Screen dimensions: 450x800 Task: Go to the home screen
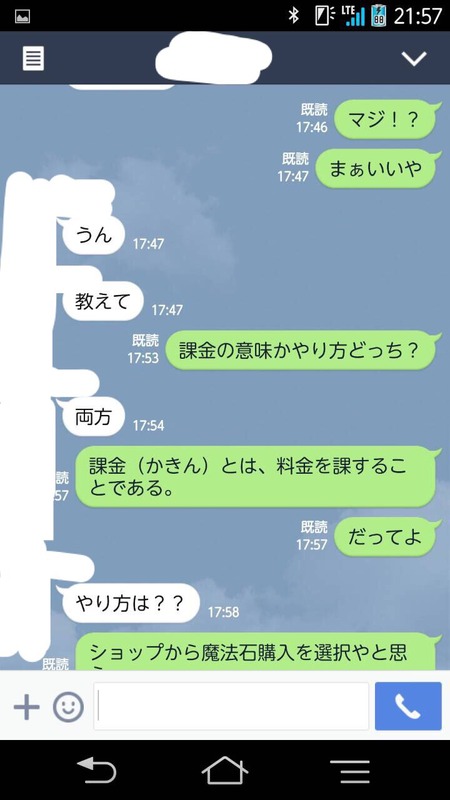[x=224, y=770]
